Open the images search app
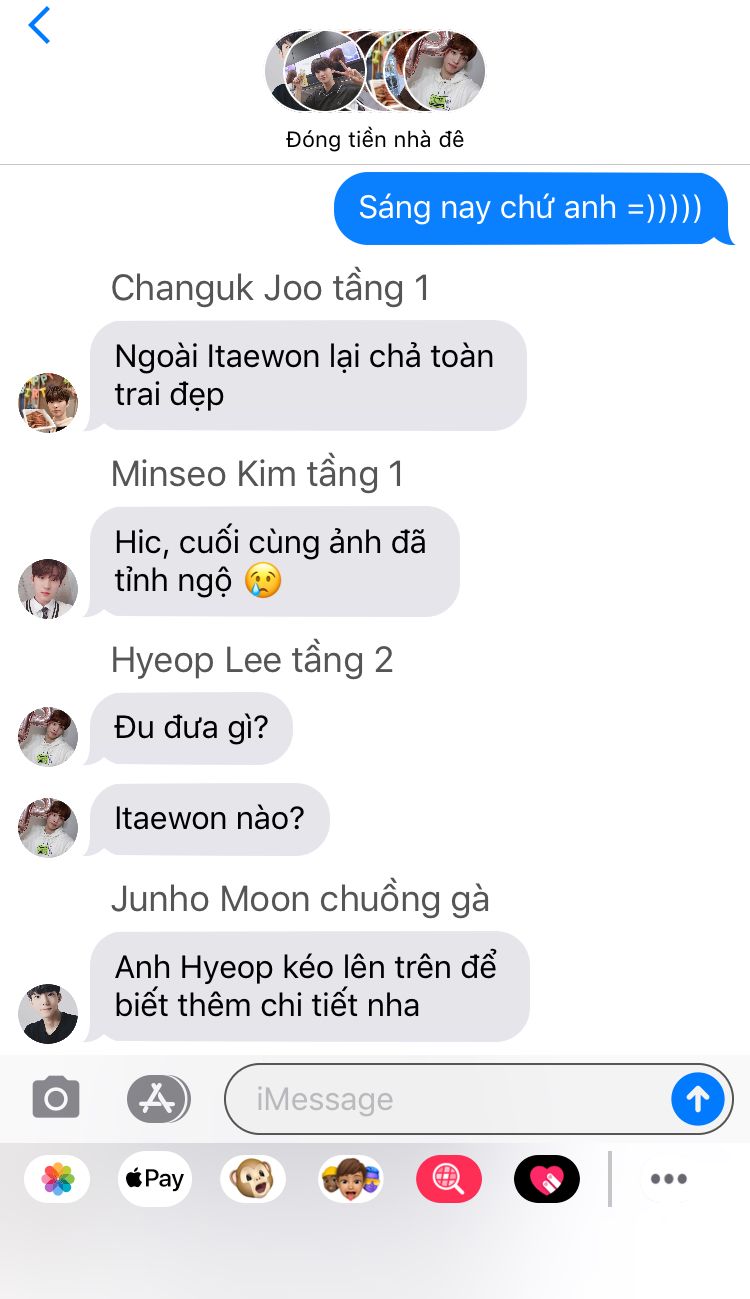The image size is (750, 1299). [x=449, y=1180]
